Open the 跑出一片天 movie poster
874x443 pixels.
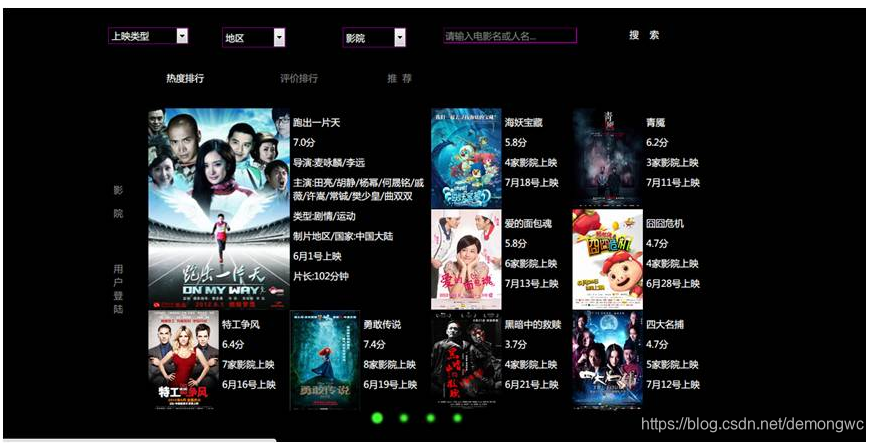(218, 208)
